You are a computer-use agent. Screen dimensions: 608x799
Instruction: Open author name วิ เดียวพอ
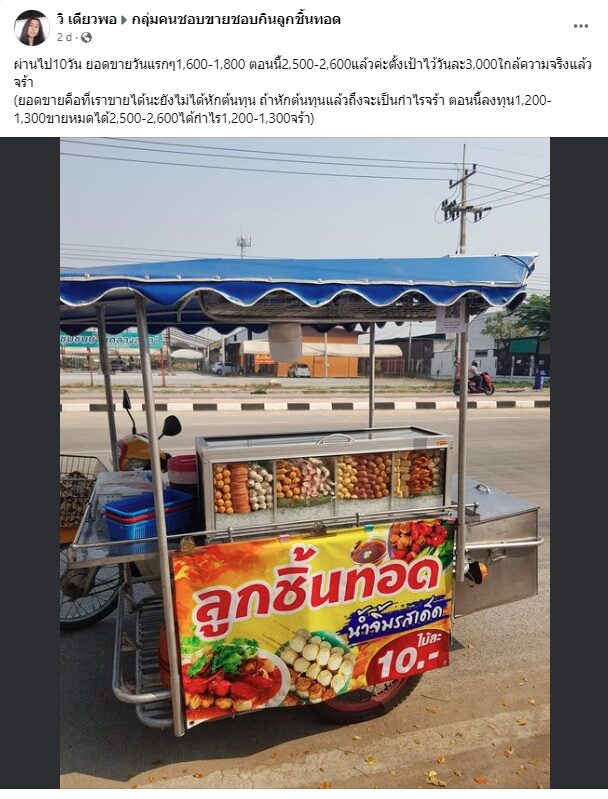[x=86, y=19]
